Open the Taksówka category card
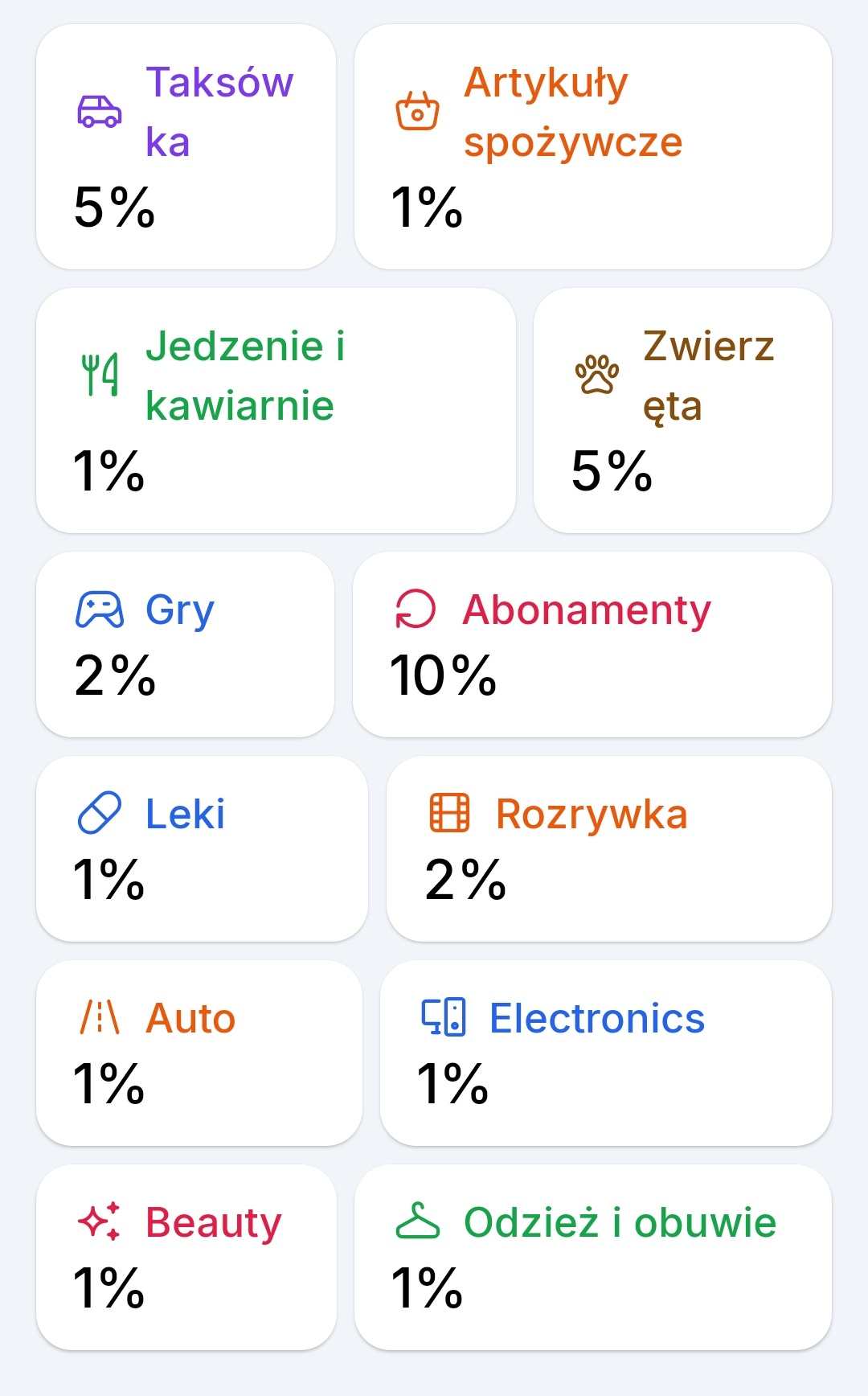The height and width of the screenshot is (1396, 868). (186, 146)
